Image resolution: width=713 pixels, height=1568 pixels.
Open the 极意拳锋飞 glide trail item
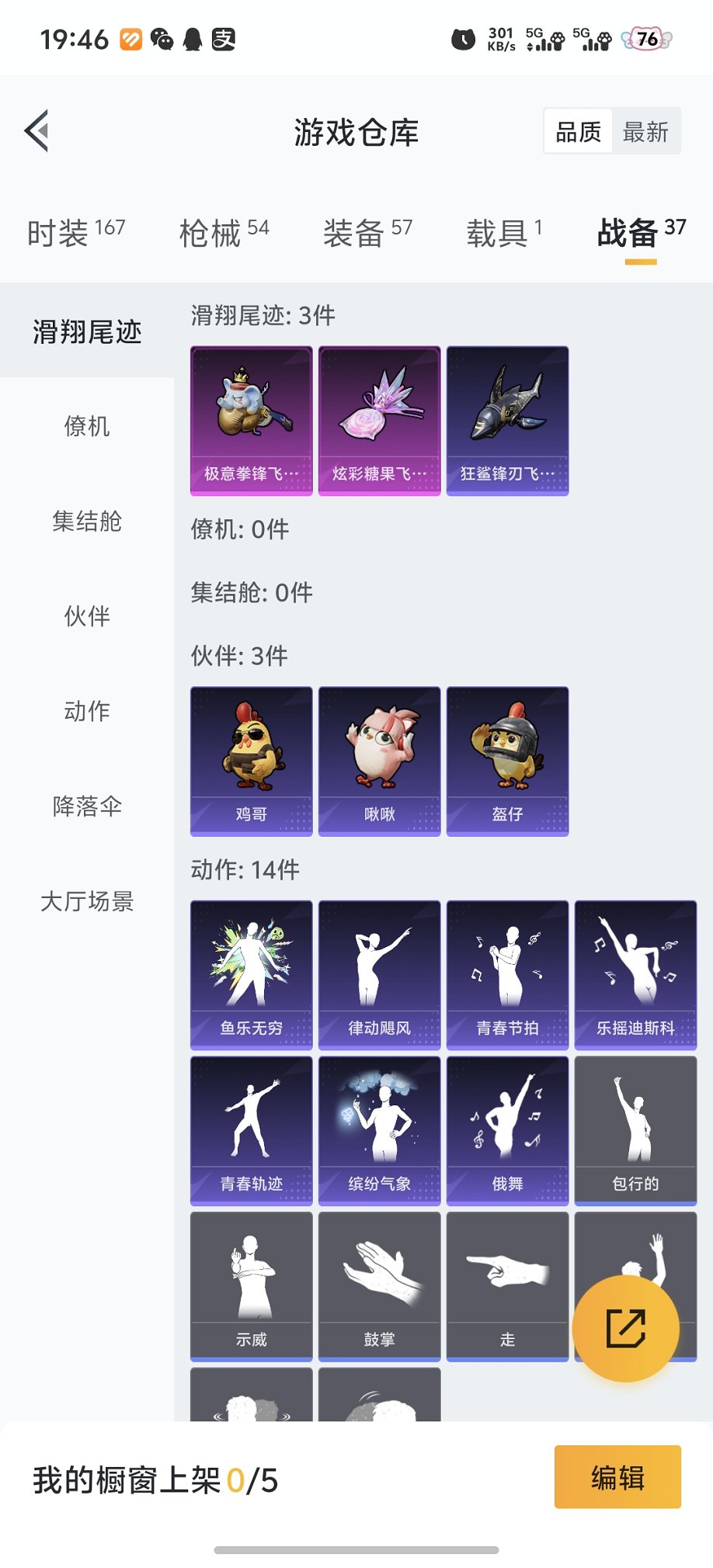coord(251,420)
